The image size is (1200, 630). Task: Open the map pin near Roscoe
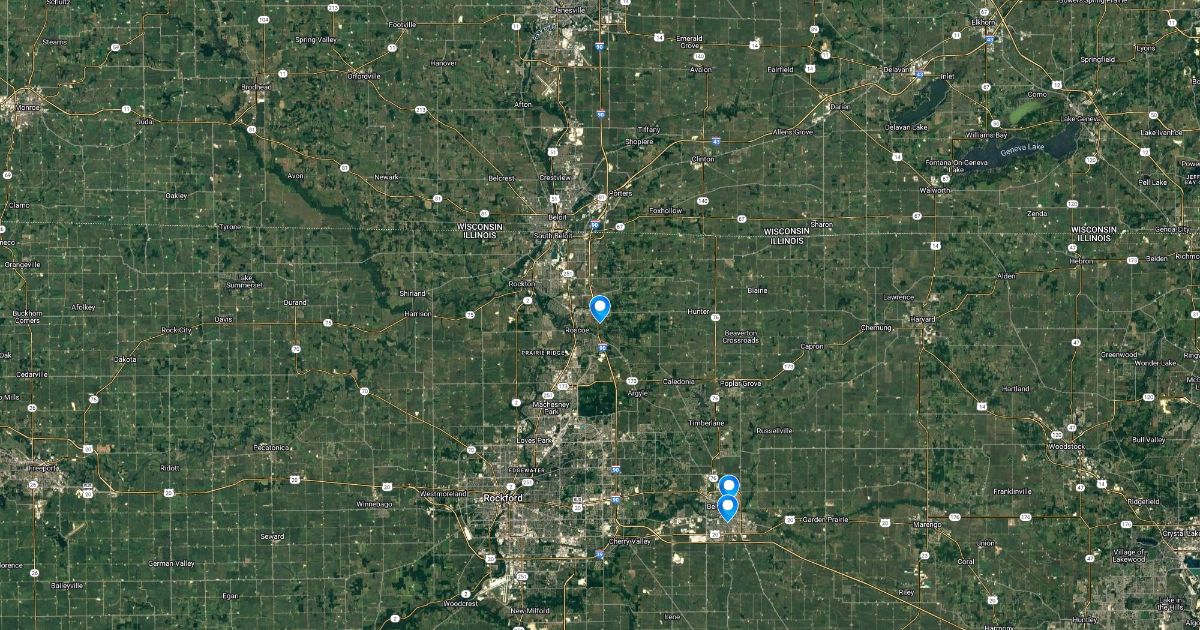click(599, 308)
